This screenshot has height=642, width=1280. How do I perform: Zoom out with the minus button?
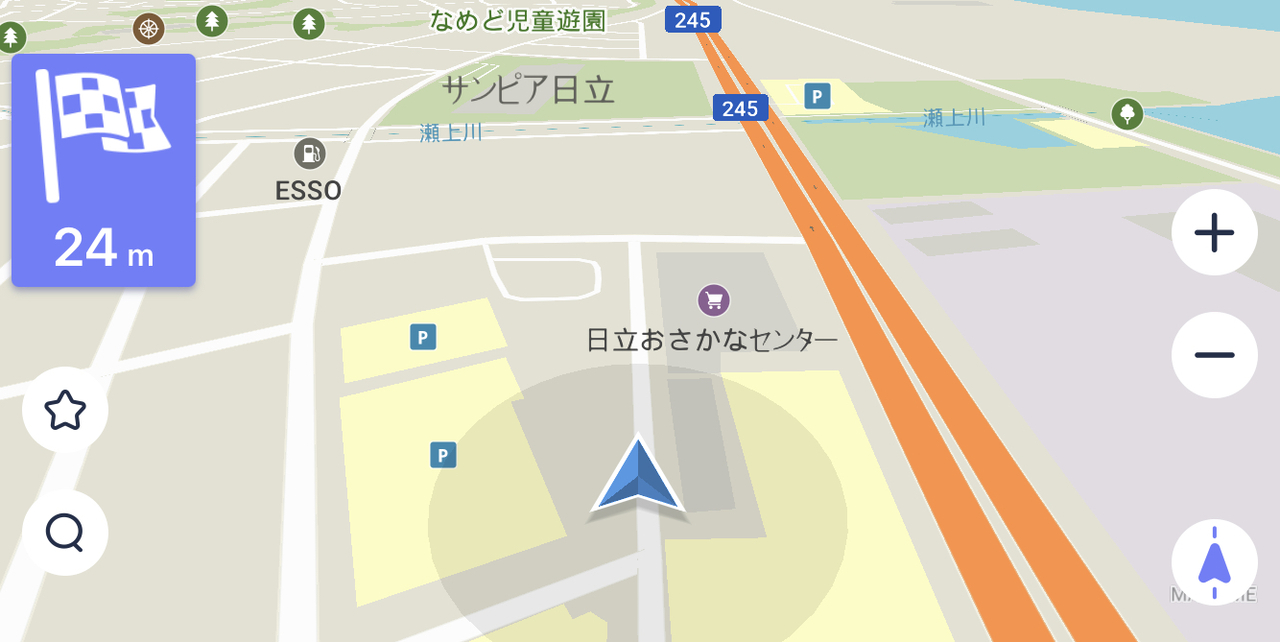tap(1214, 355)
